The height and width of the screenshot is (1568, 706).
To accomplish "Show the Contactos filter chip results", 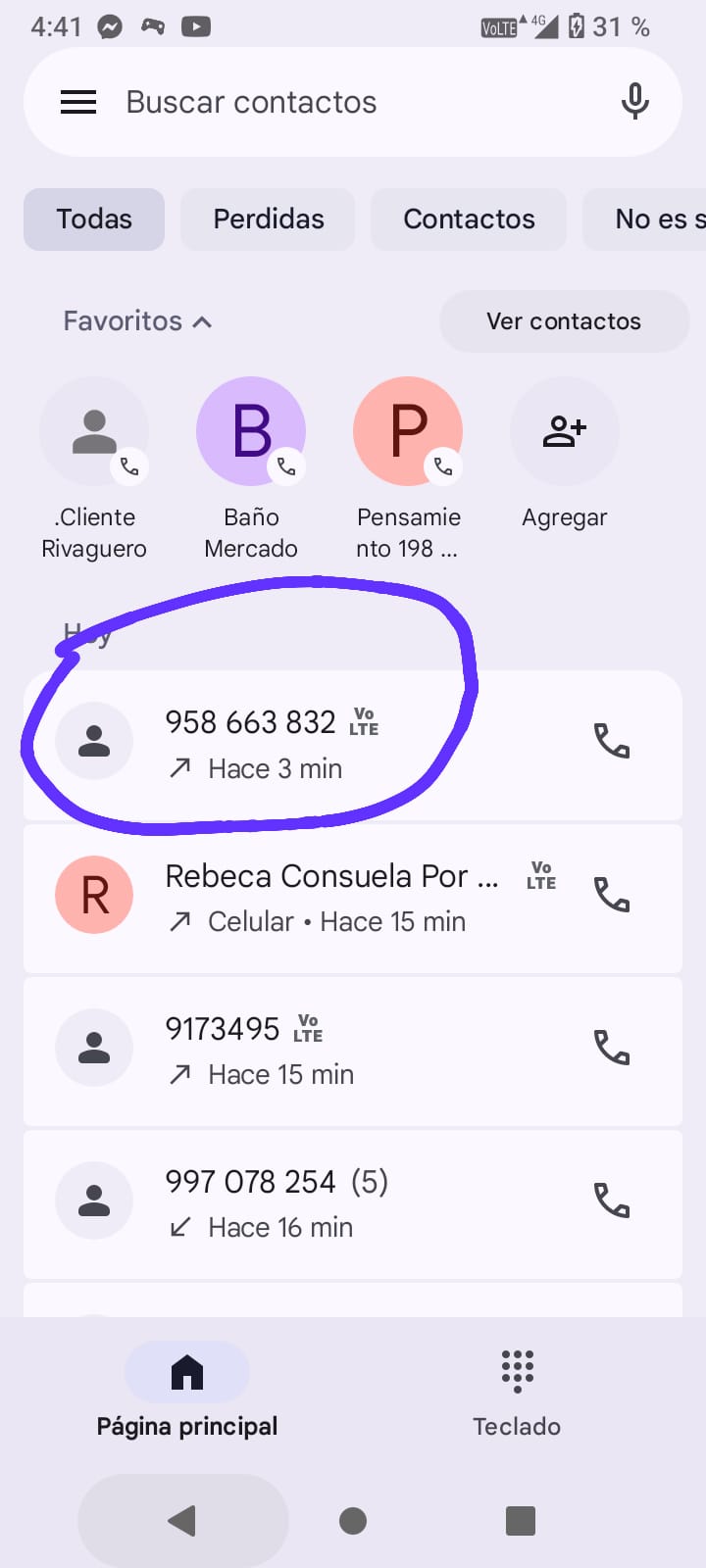I will pos(469,220).
